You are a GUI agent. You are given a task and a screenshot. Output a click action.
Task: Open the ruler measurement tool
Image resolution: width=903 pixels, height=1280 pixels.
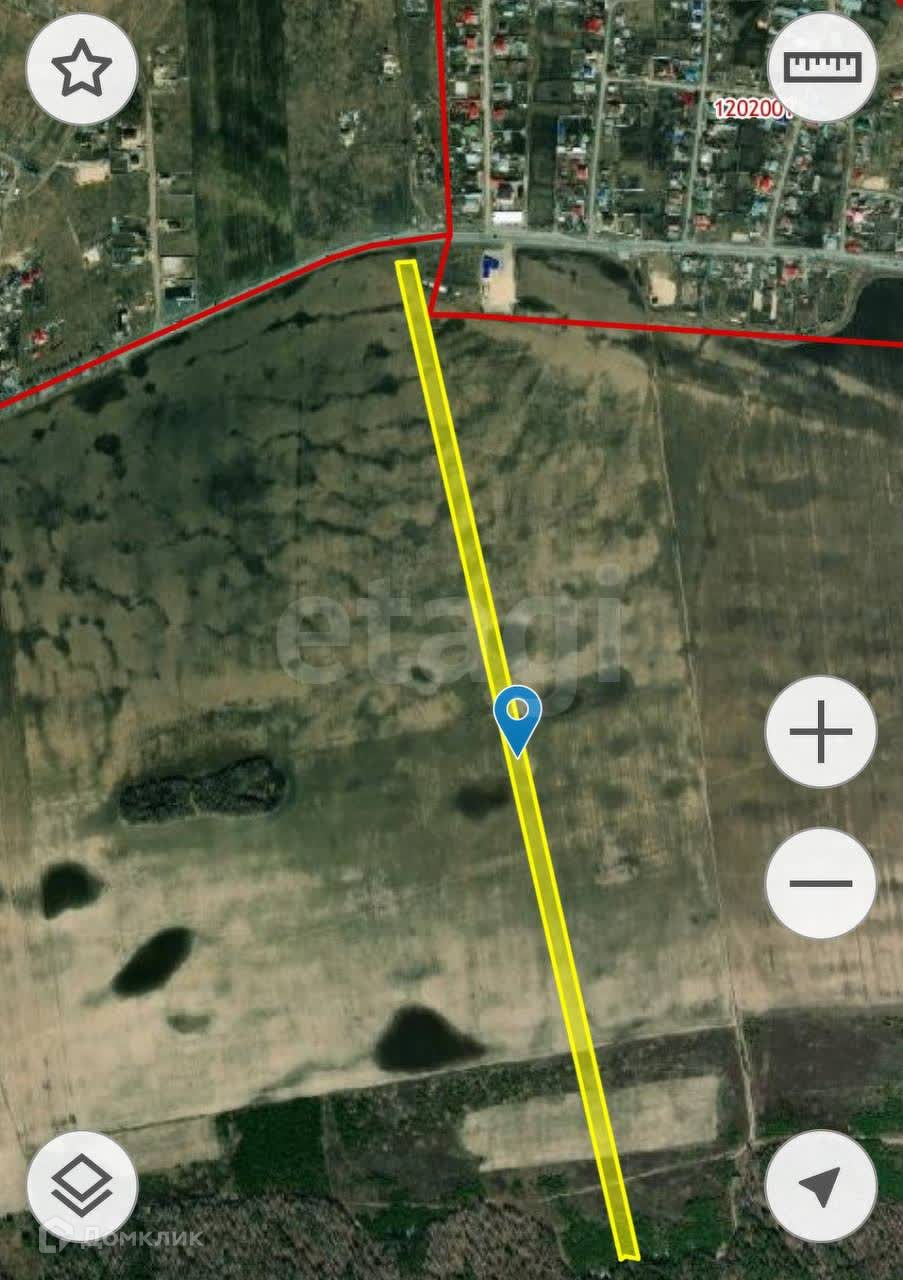[x=822, y=67]
